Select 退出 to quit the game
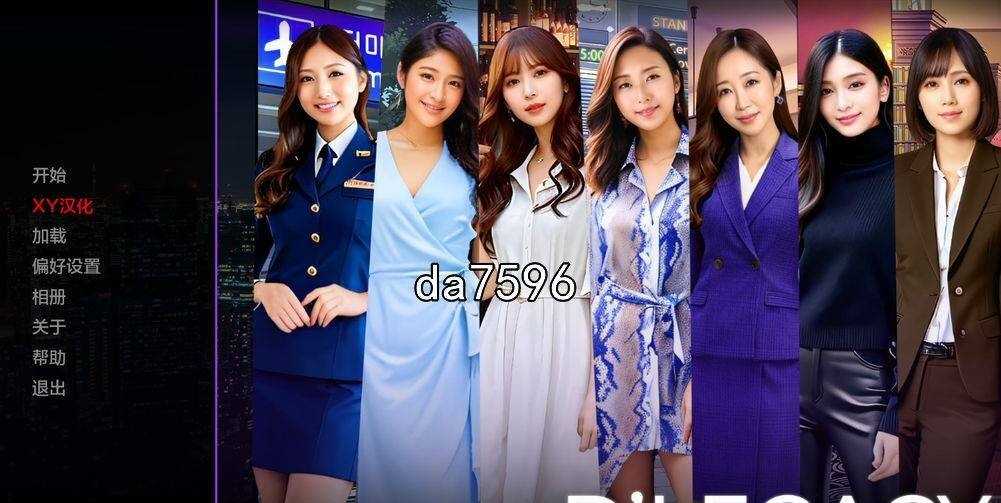The image size is (1001, 503). point(49,388)
